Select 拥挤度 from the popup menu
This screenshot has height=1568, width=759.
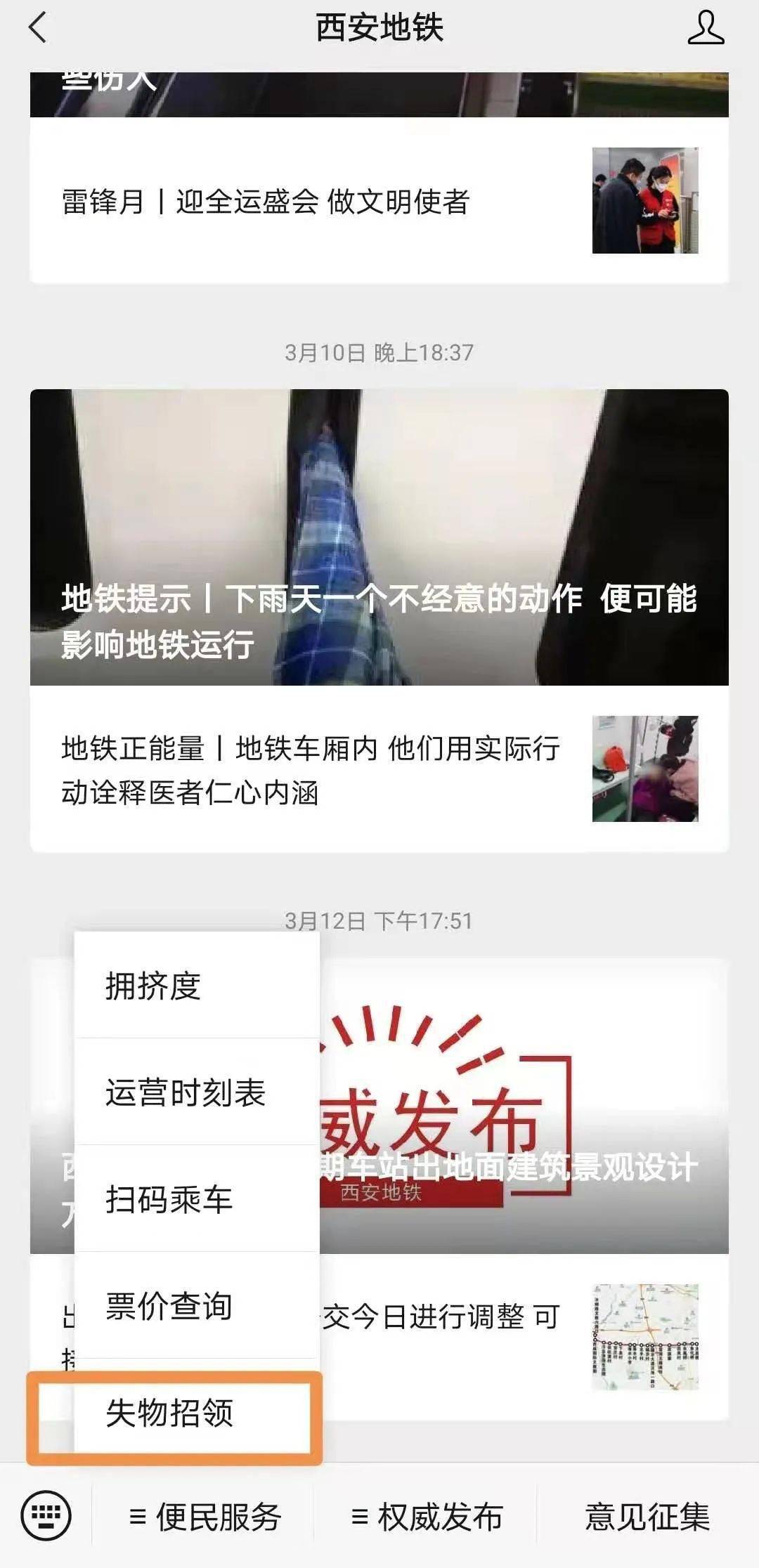197,986
